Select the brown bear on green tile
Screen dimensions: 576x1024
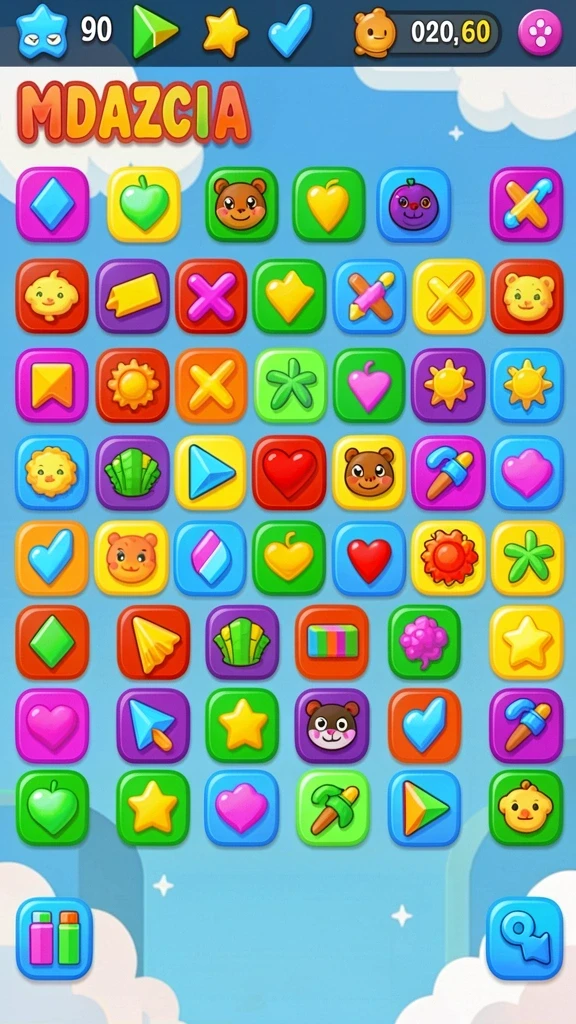242,204
